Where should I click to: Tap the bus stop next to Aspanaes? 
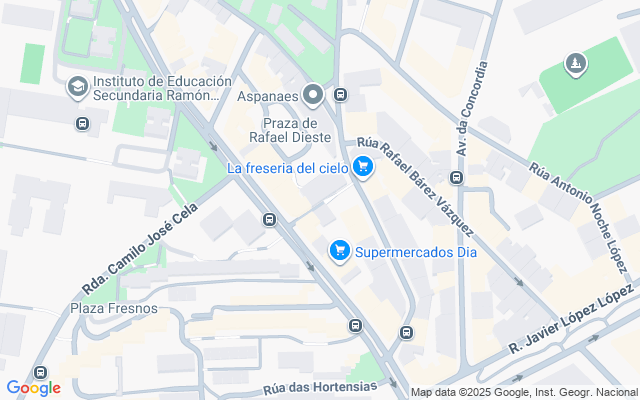coord(340,95)
